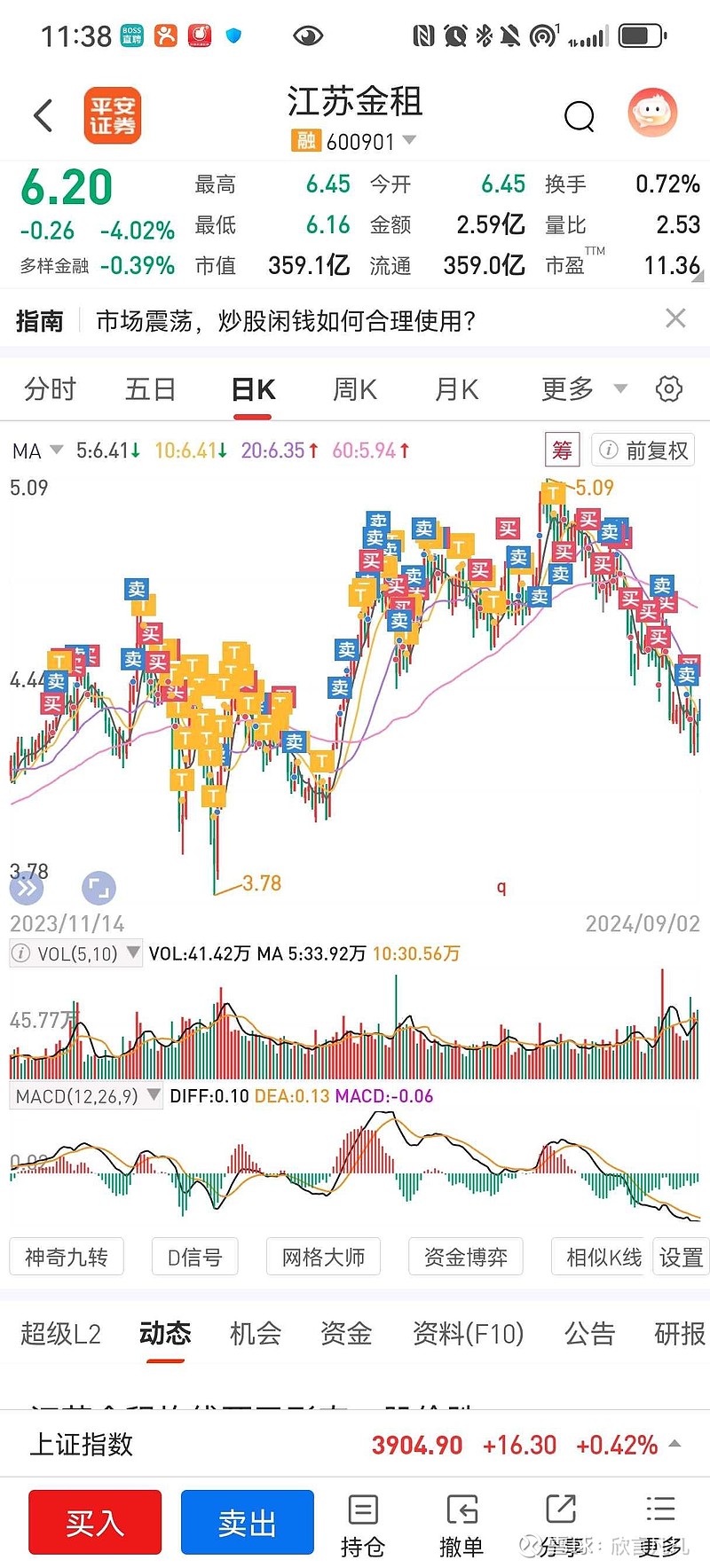Tap the 分享 share icon at bottom
This screenshot has height=1568, width=710.
click(x=561, y=1521)
